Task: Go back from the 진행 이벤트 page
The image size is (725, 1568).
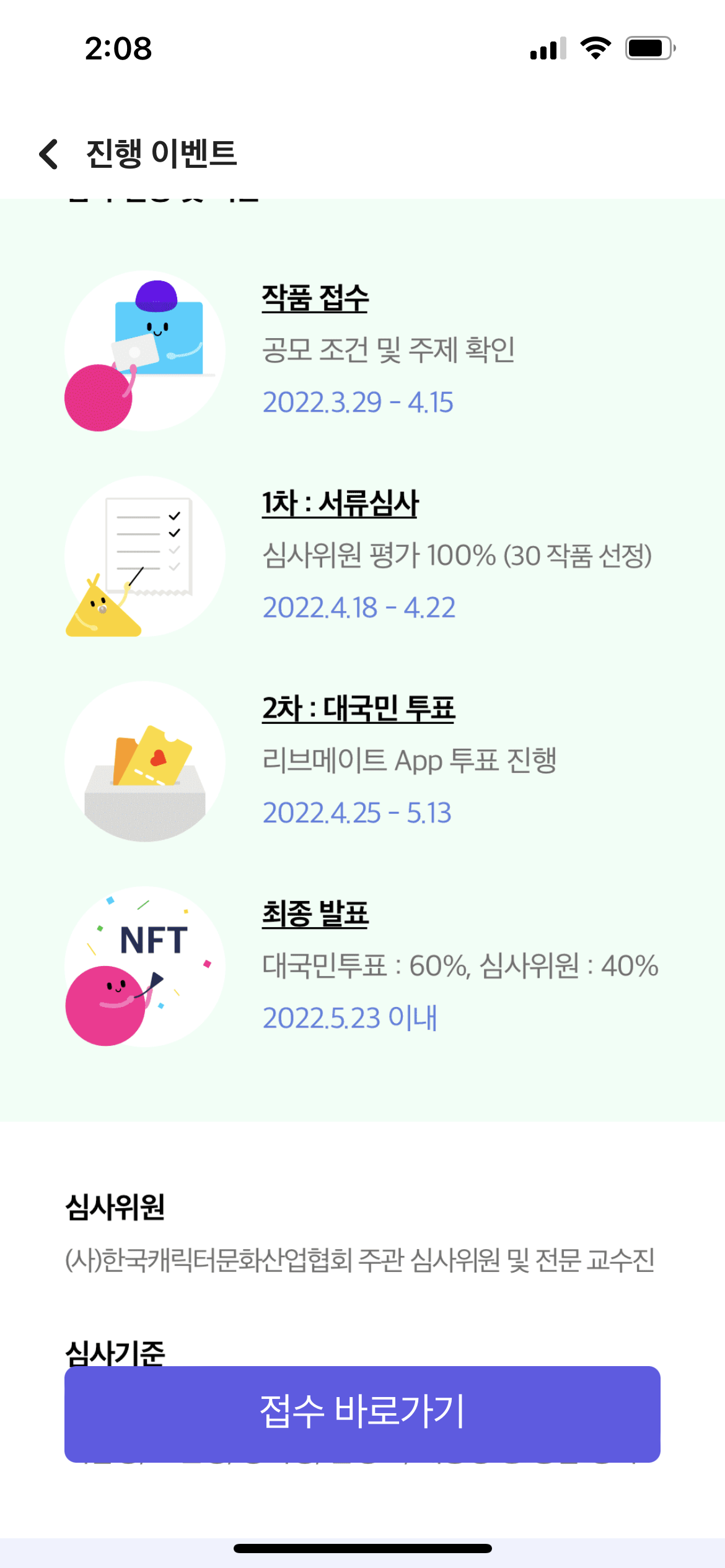Action: click(48, 154)
